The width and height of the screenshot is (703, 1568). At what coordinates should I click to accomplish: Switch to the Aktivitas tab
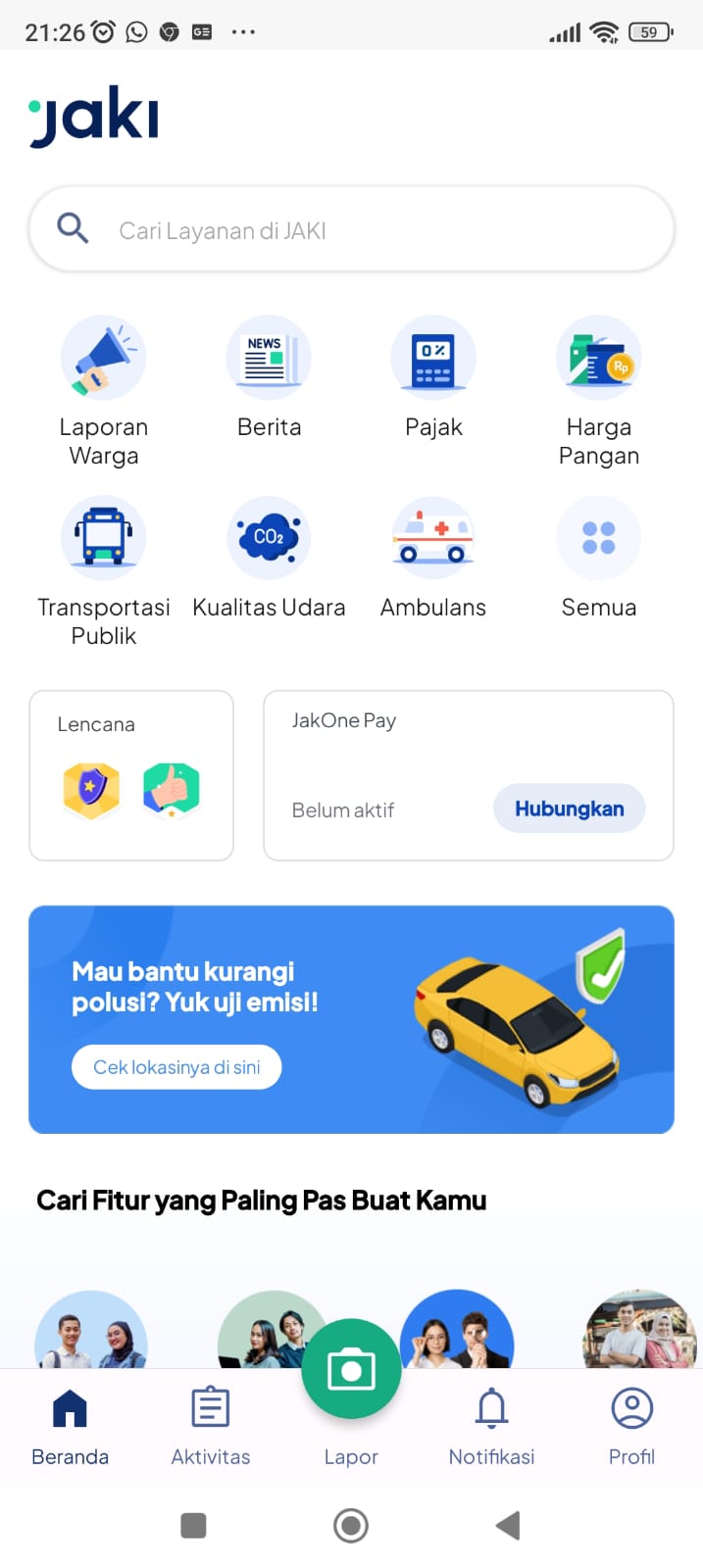(210, 1426)
